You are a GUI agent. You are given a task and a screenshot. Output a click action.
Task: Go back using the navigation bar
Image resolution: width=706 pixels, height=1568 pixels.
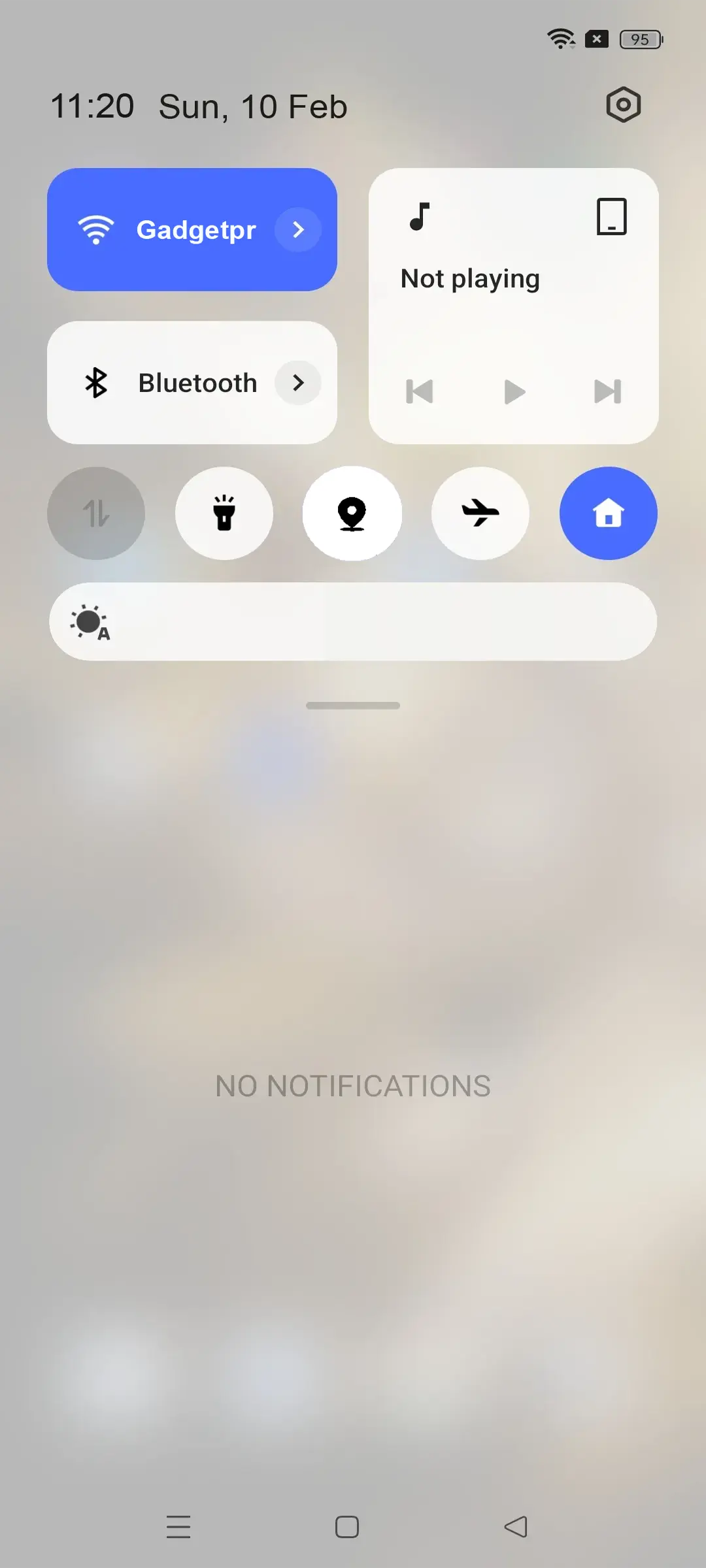[516, 1527]
